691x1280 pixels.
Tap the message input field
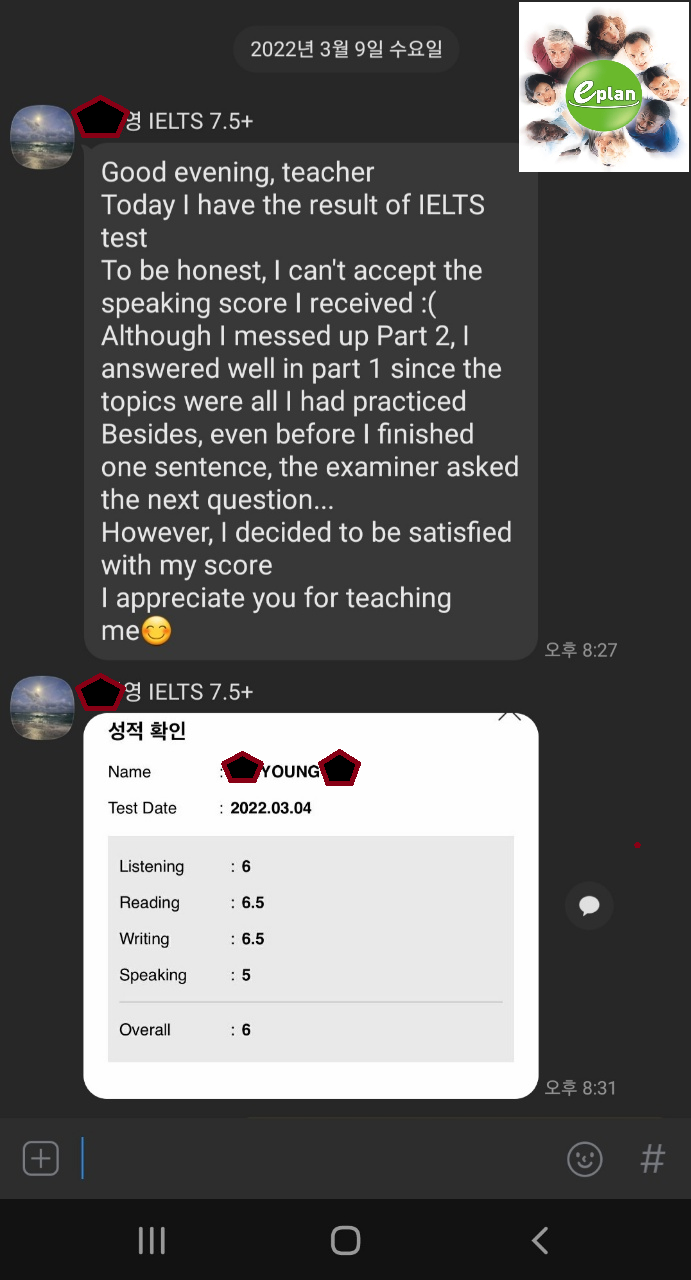click(310, 1159)
